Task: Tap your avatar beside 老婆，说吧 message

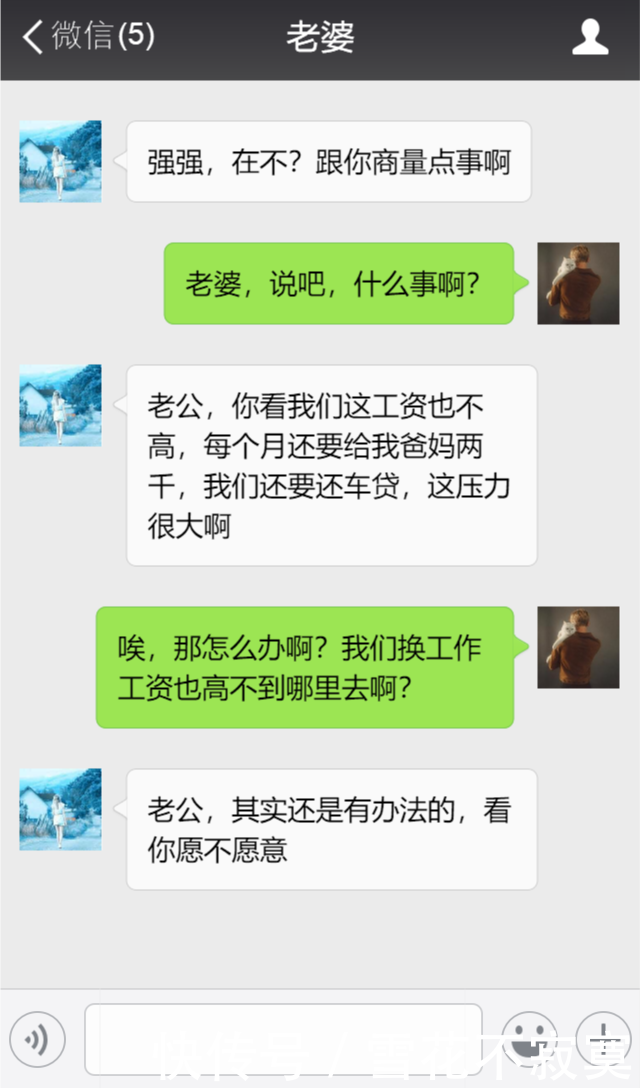Action: coord(578,283)
